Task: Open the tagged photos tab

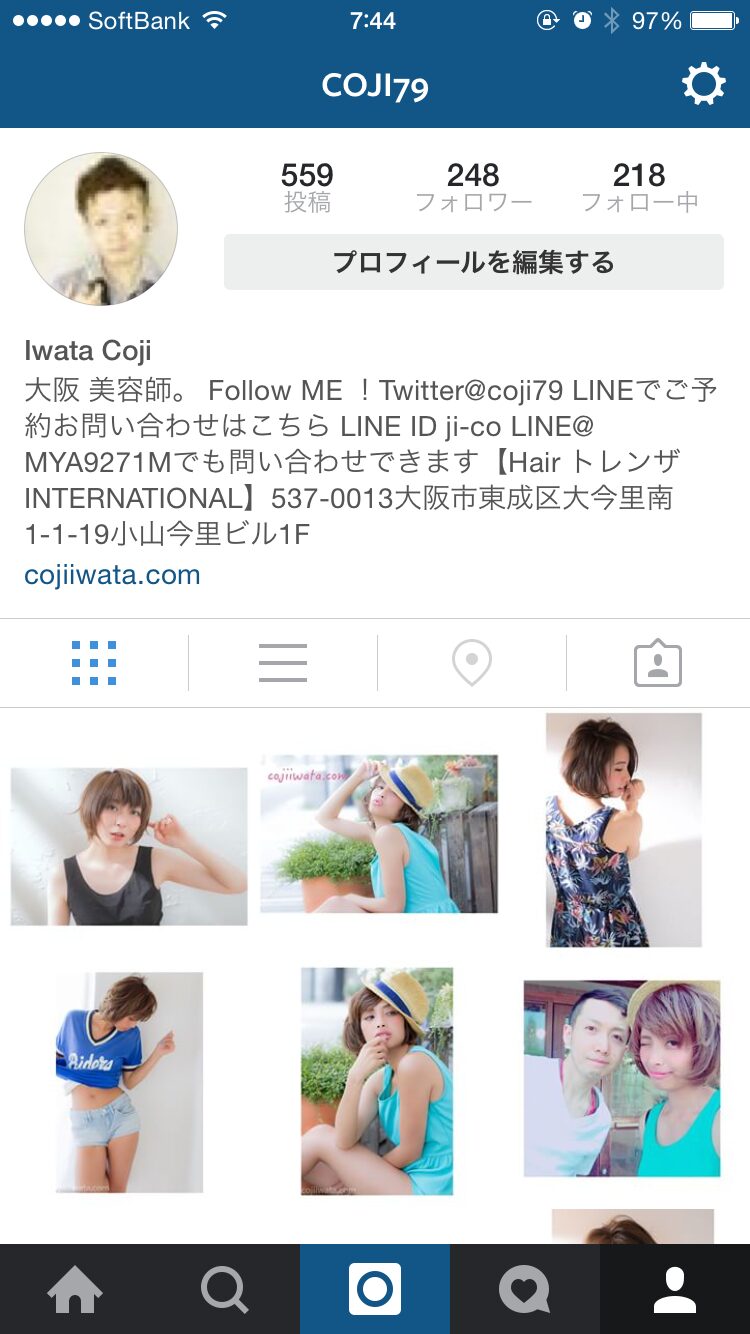Action: (658, 663)
